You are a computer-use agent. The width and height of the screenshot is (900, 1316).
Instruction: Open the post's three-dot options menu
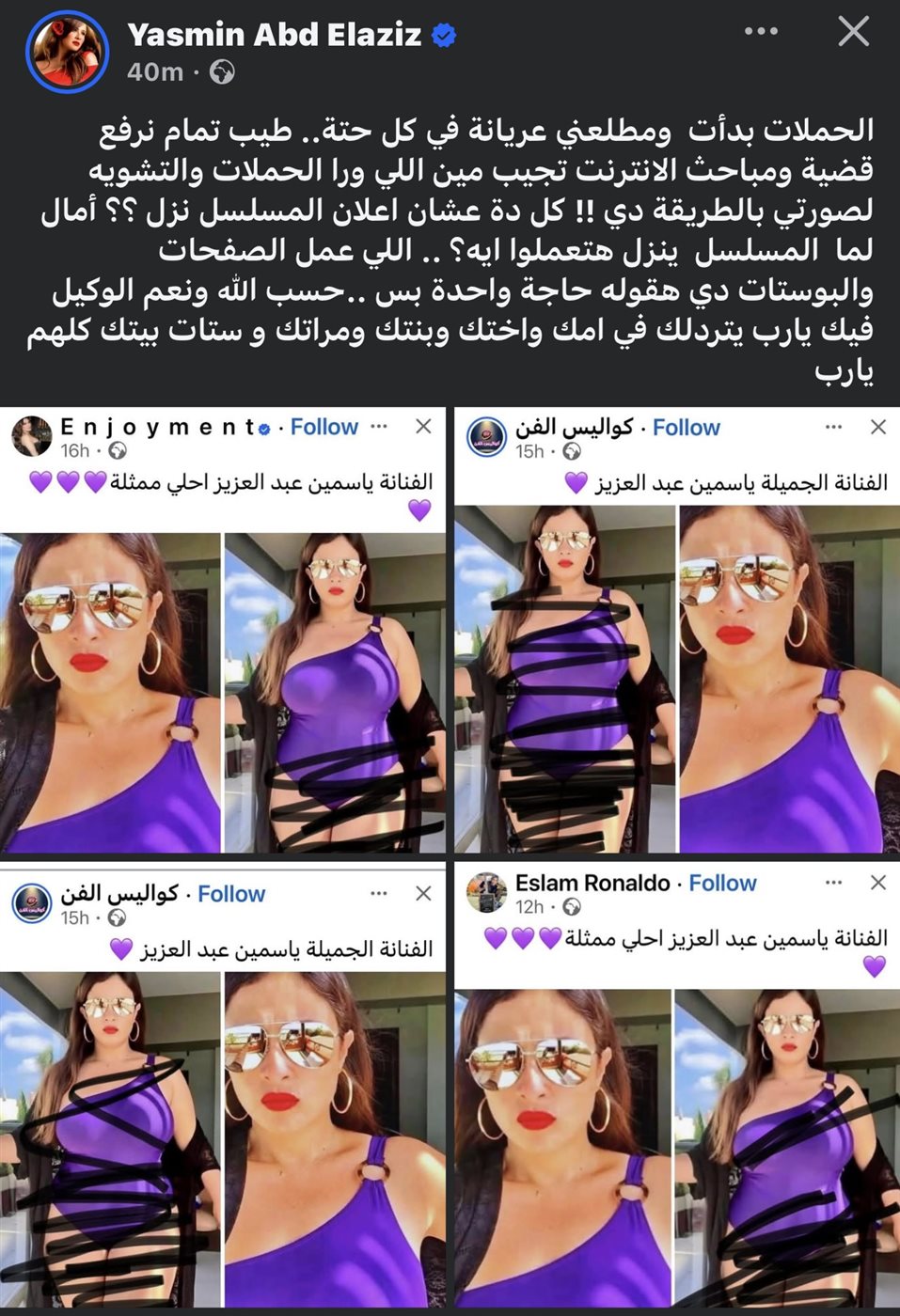(760, 32)
